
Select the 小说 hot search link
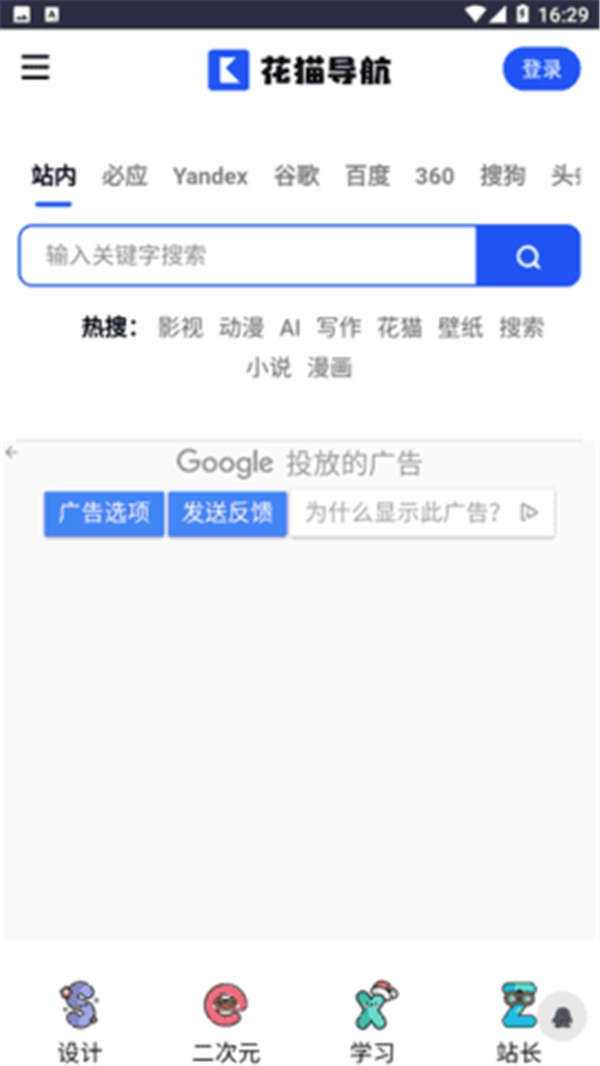[269, 368]
